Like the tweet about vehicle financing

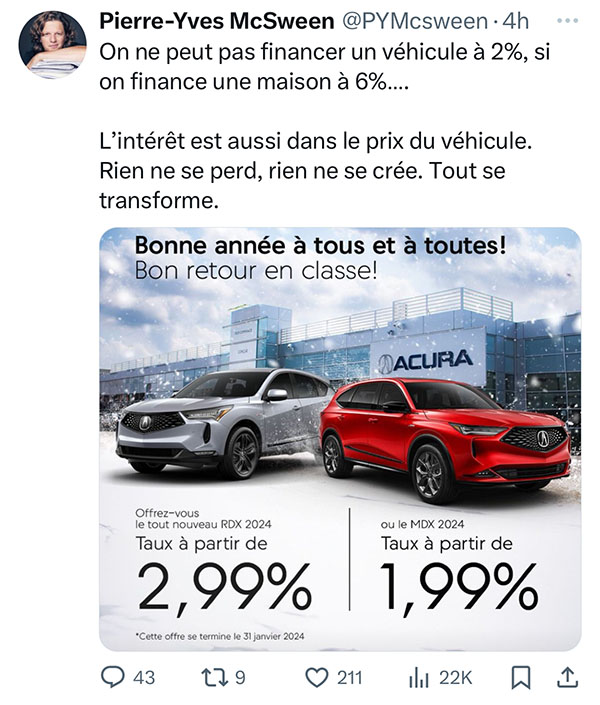pyautogui.click(x=334, y=678)
